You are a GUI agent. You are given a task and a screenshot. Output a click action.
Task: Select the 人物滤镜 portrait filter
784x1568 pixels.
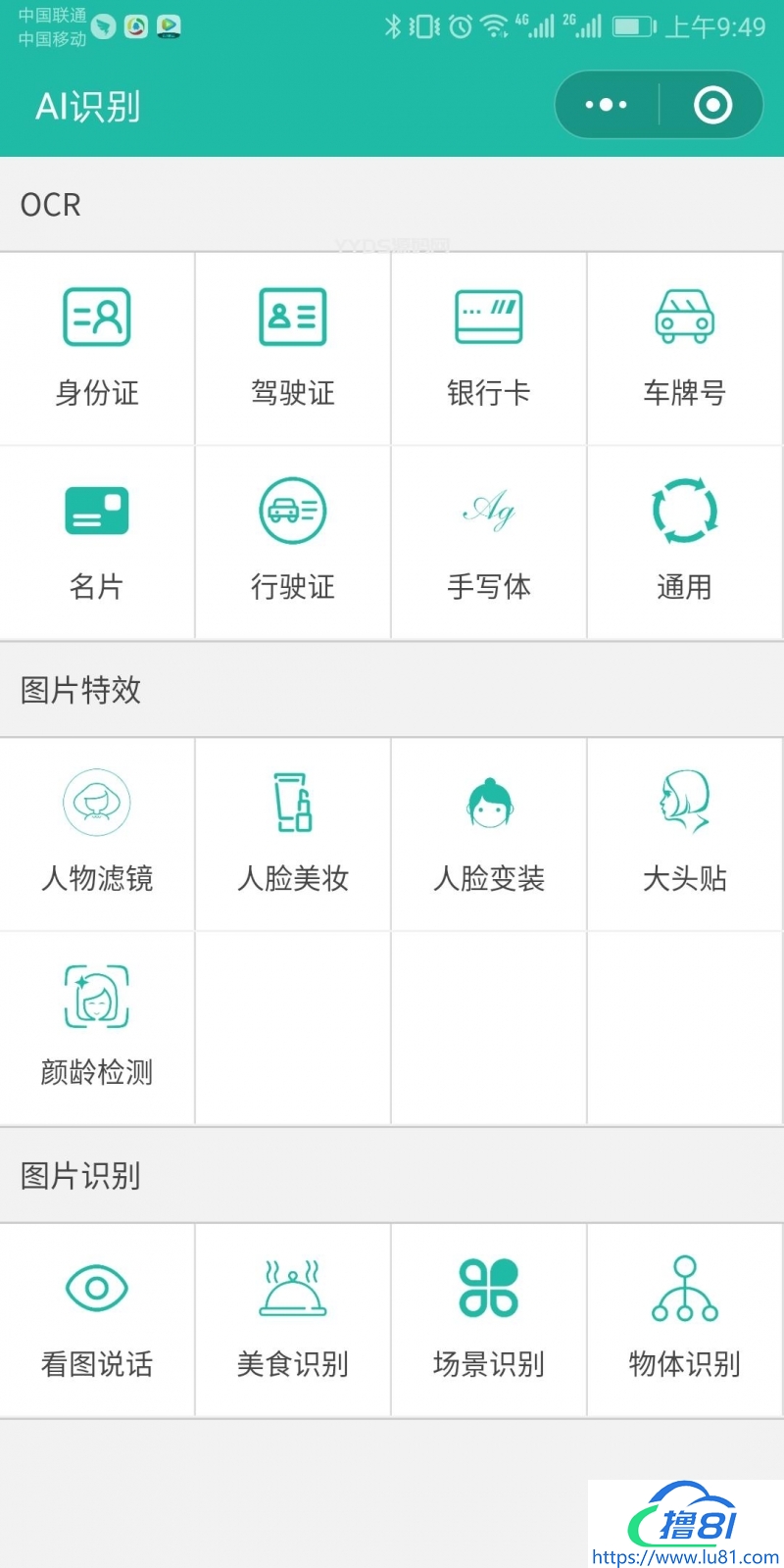[96, 833]
